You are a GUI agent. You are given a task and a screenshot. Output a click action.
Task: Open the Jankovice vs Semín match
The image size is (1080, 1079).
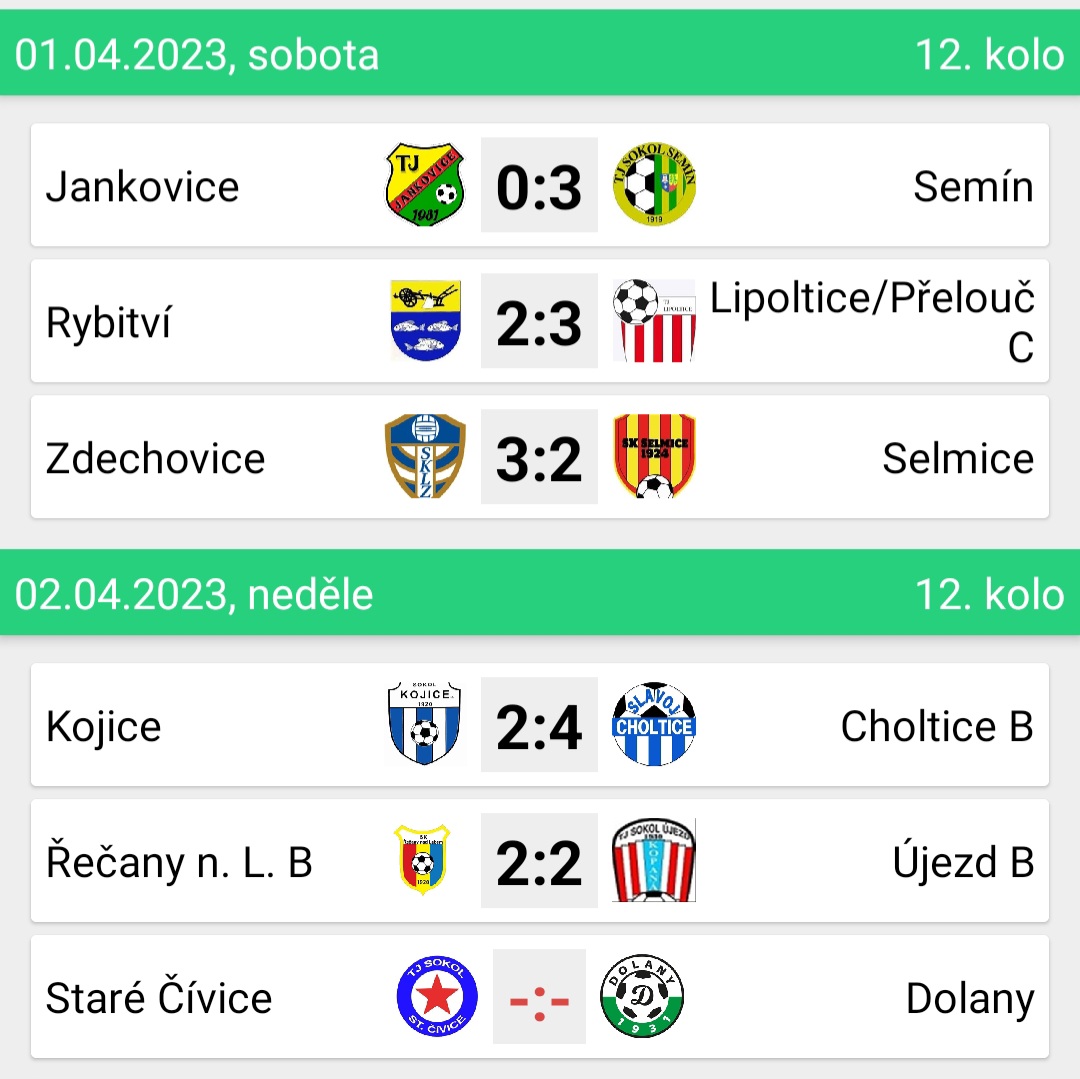539,186
